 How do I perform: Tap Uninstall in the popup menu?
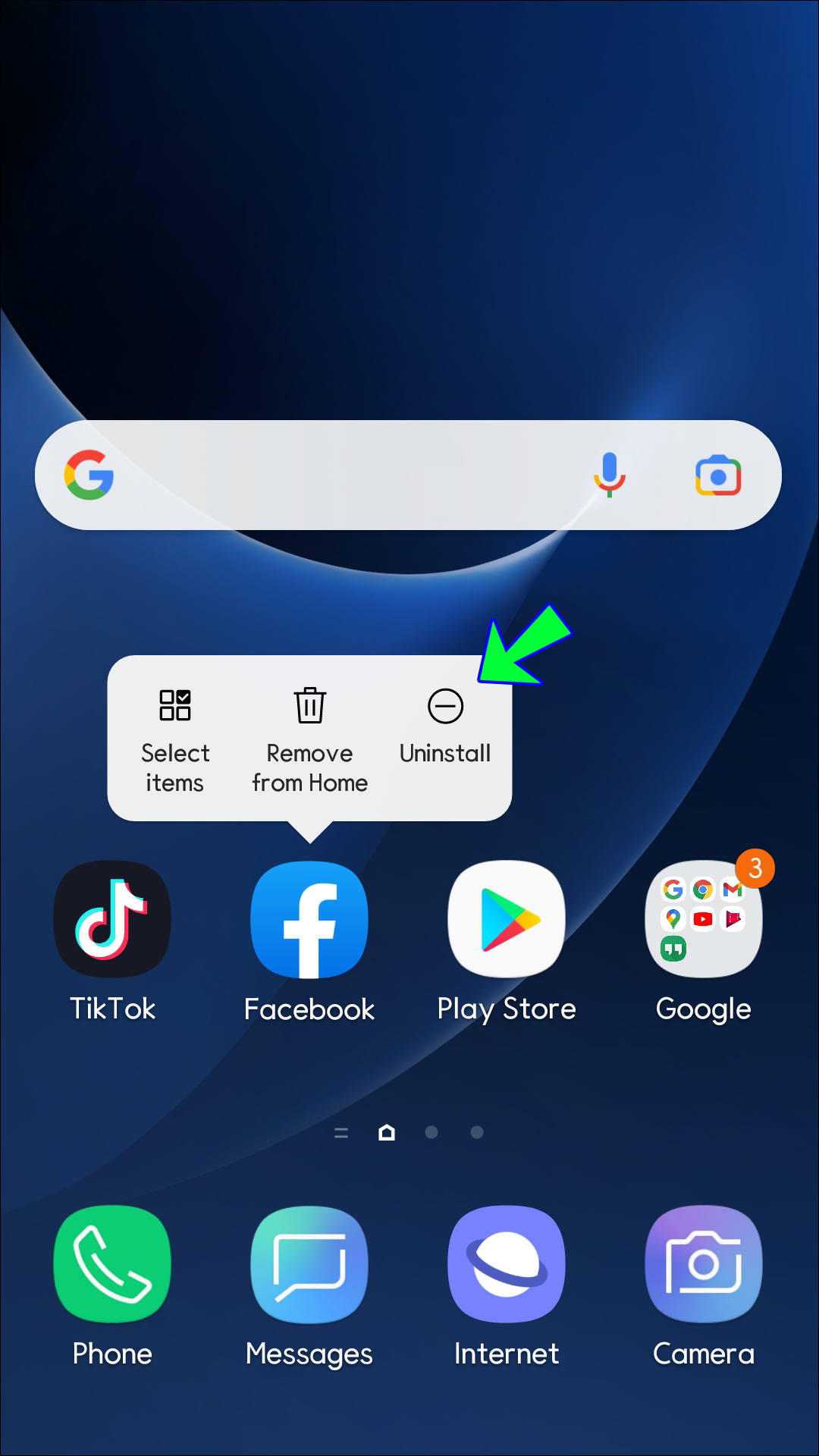click(445, 726)
